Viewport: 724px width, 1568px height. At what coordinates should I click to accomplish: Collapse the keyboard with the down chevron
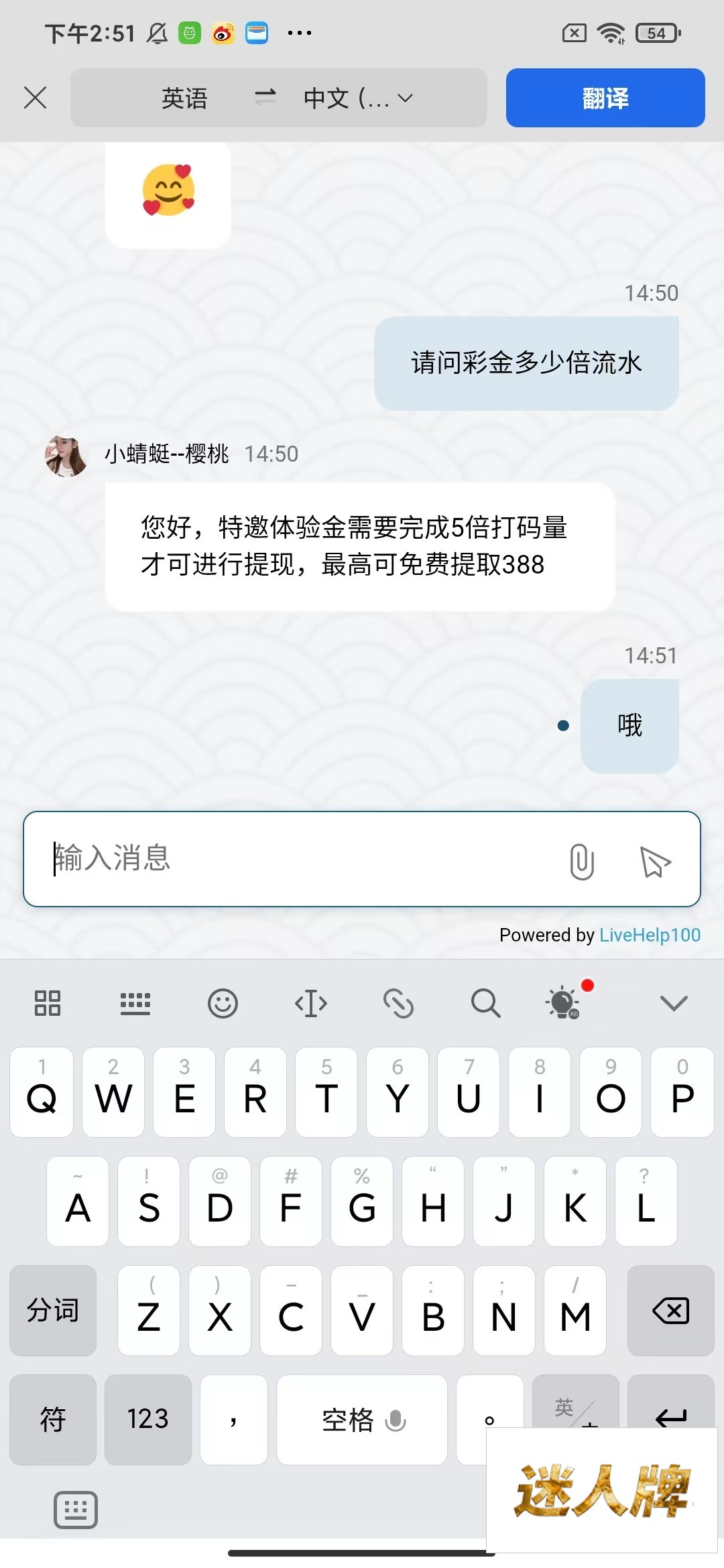click(673, 1003)
